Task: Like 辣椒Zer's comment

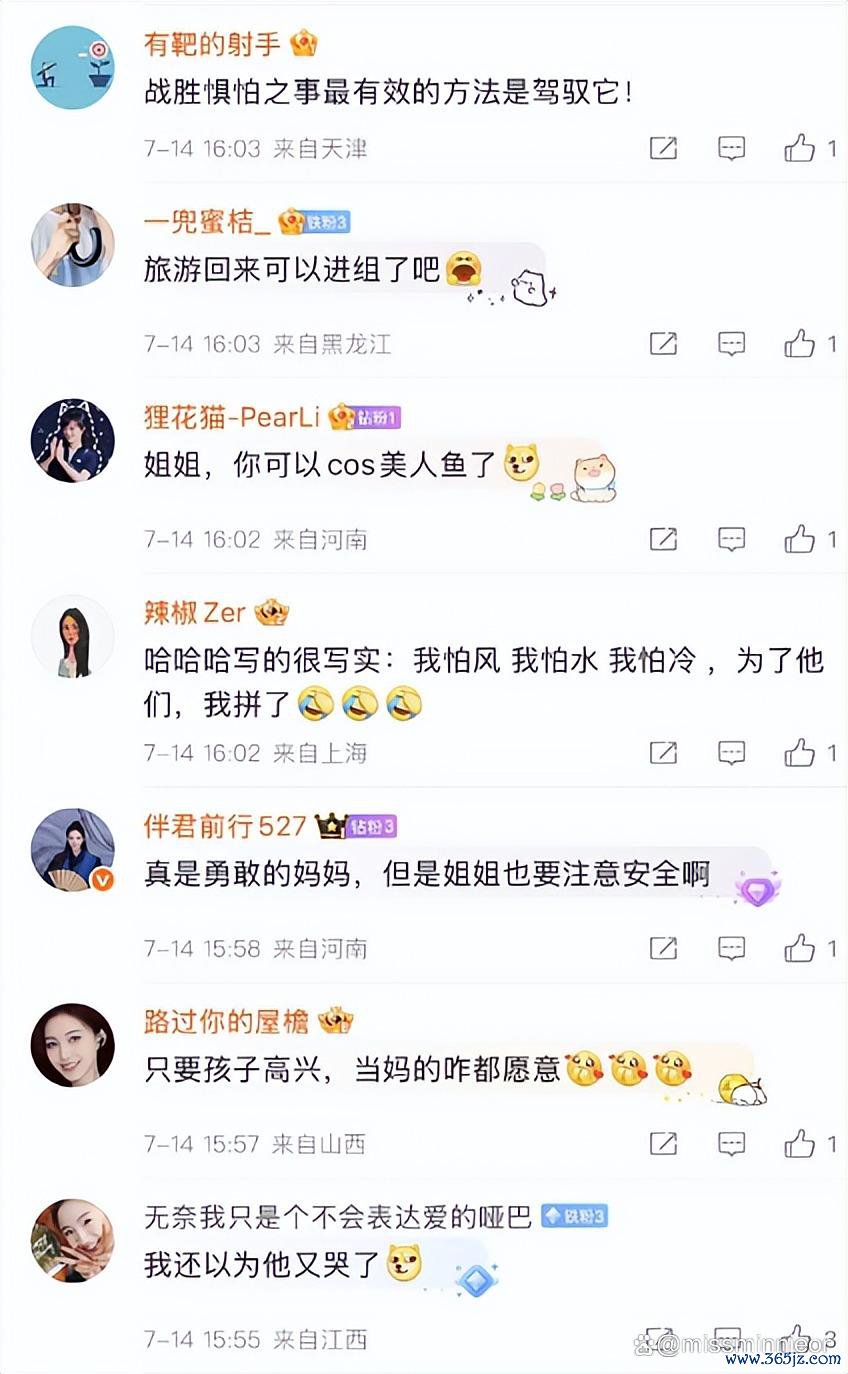Action: (800, 752)
